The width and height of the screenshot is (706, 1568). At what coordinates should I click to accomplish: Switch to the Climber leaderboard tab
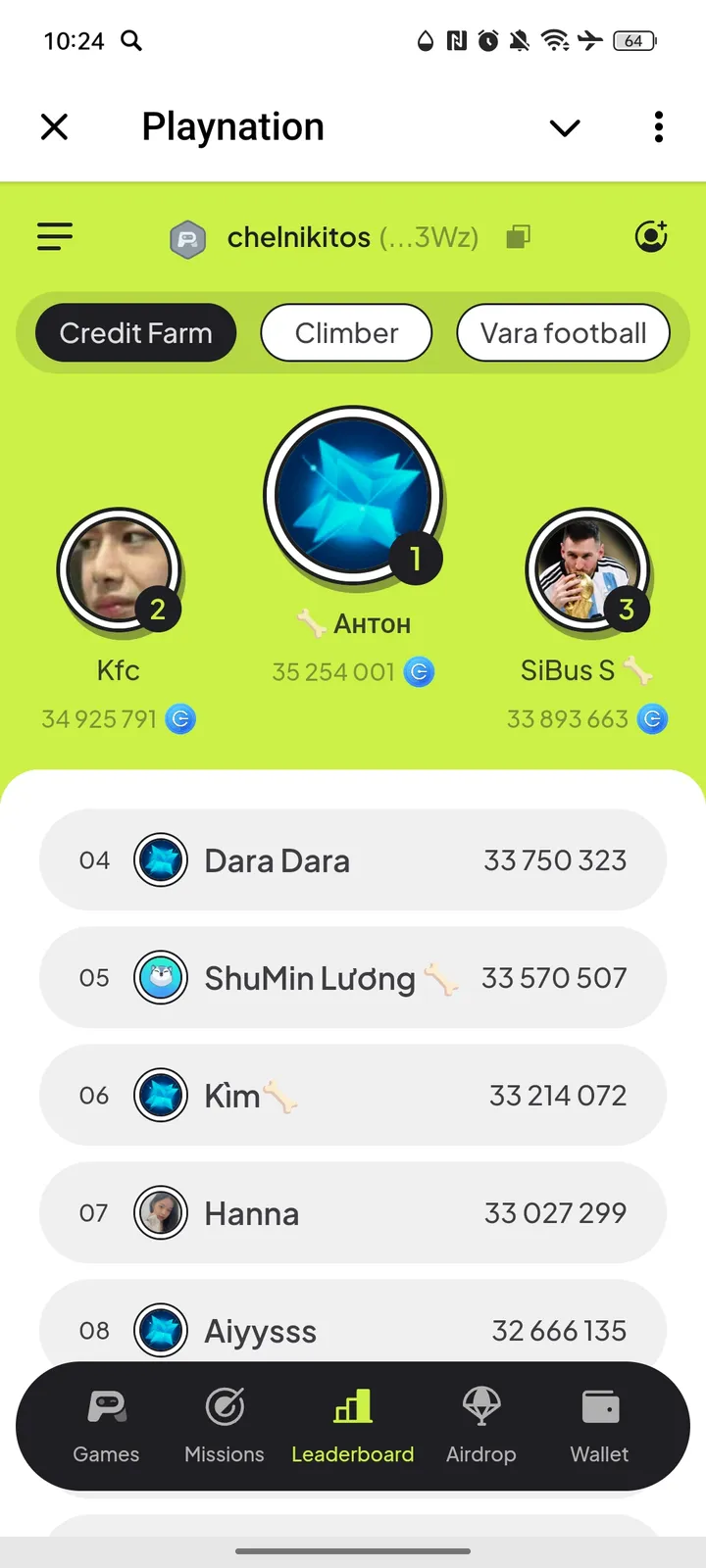(345, 332)
